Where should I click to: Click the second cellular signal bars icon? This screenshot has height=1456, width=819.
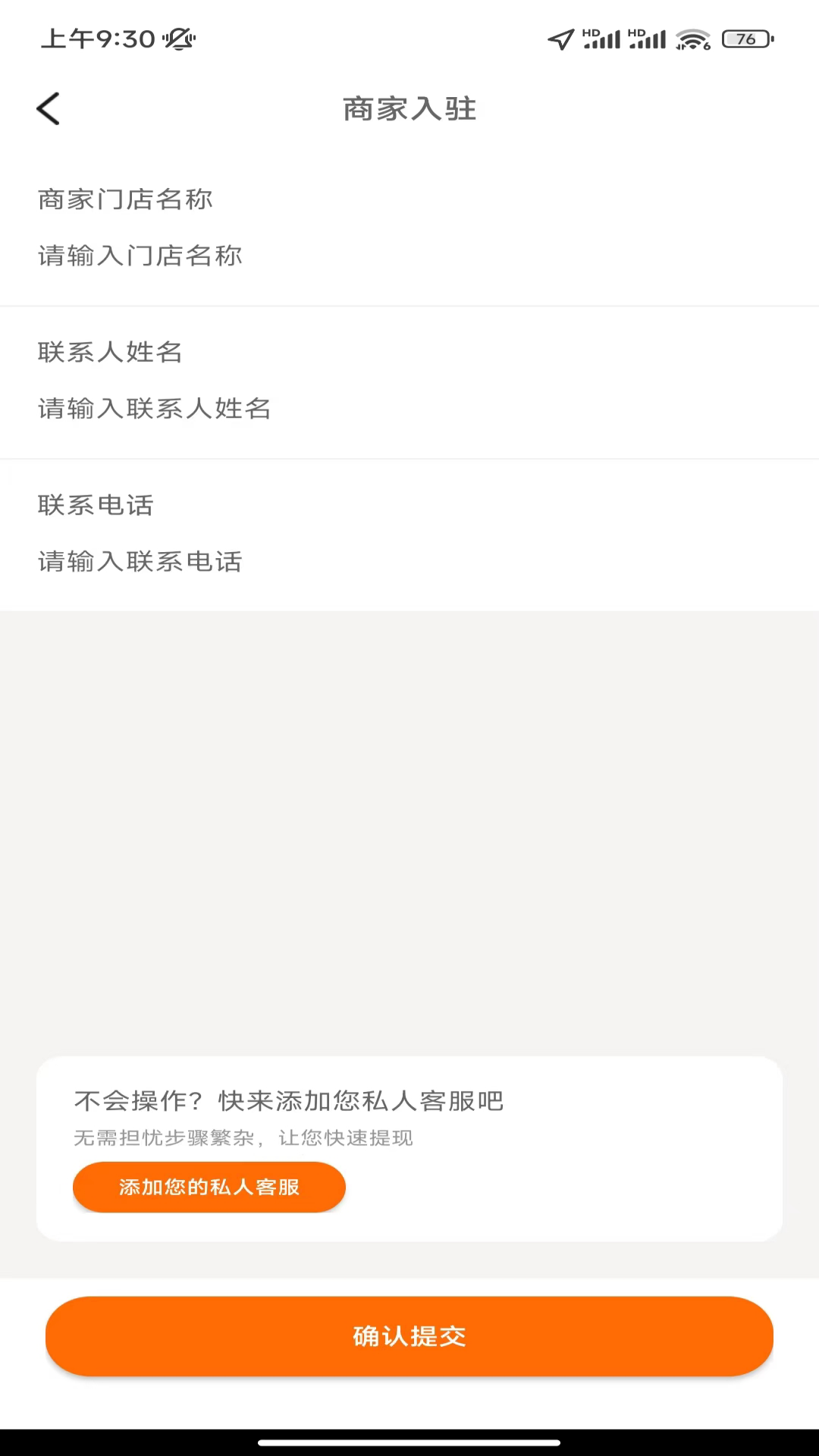(650, 42)
